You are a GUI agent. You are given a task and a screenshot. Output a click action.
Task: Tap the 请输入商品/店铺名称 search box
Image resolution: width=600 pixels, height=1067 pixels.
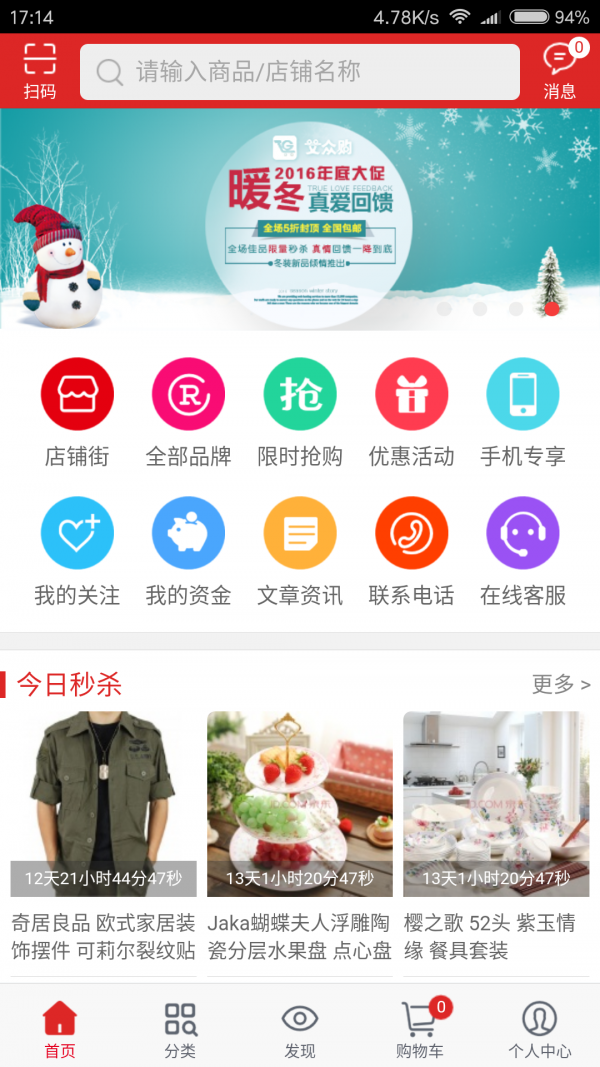300,72
